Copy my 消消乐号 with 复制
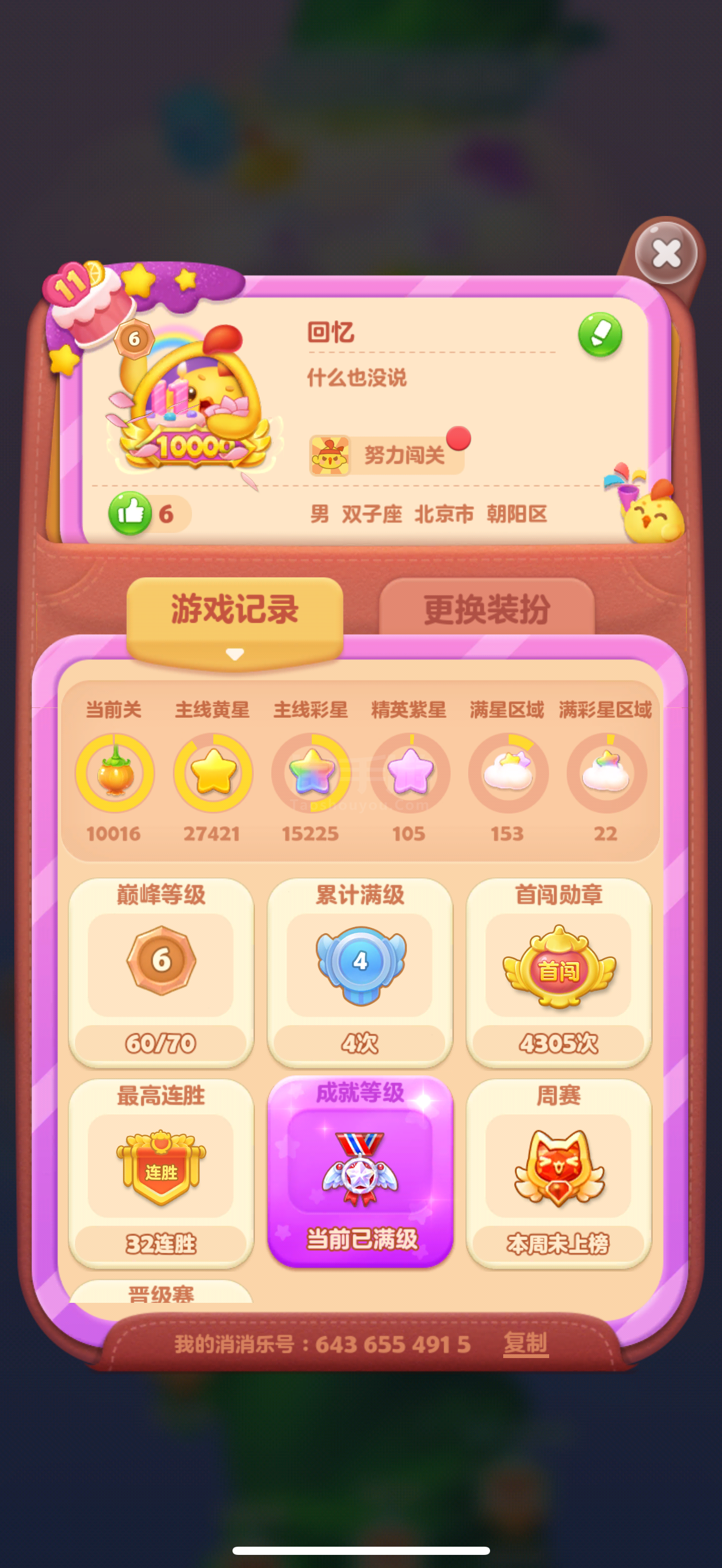Viewport: 722px width, 1568px height. click(526, 1343)
